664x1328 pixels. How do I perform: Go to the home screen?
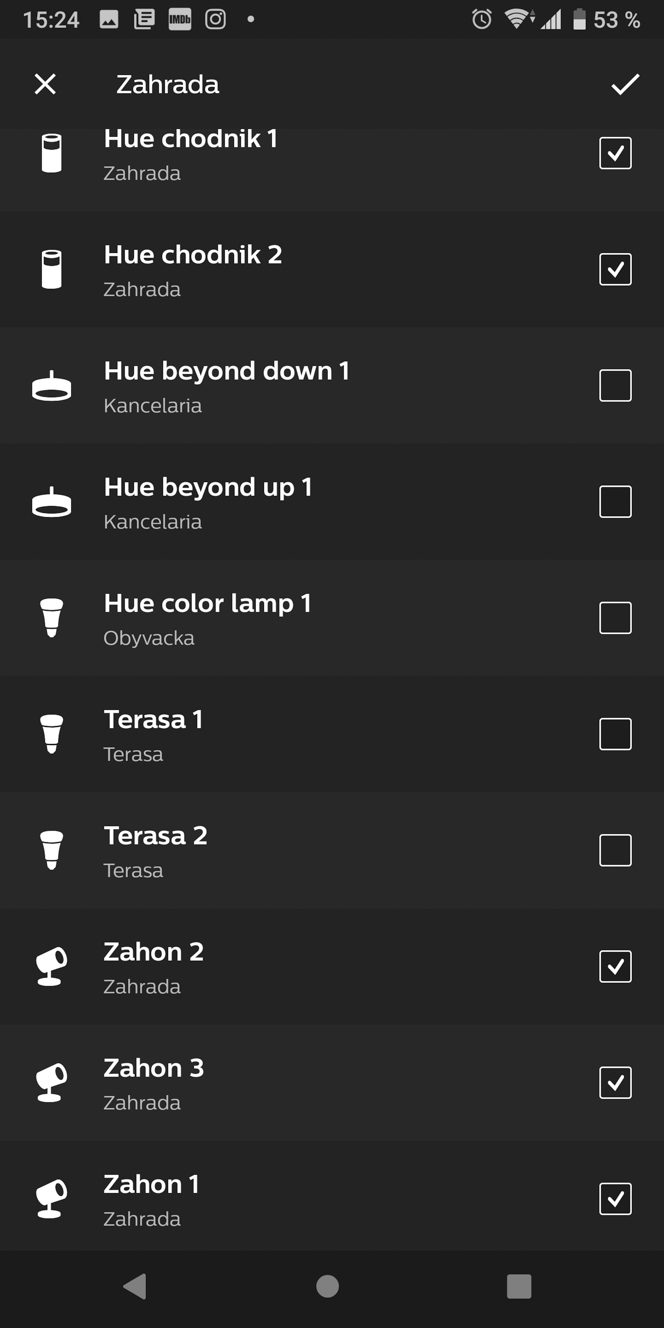pyautogui.click(x=327, y=1286)
